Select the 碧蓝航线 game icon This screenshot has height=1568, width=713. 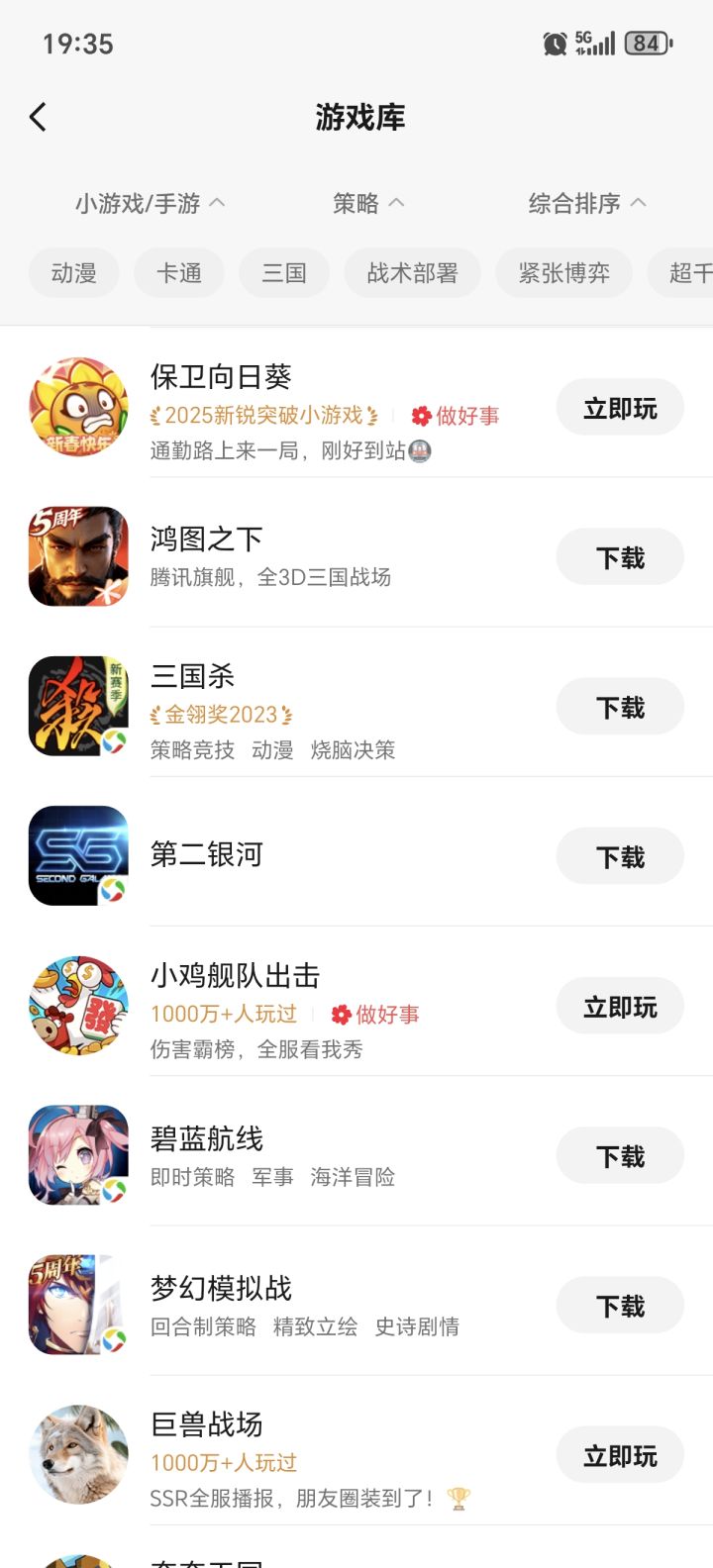click(x=78, y=1154)
